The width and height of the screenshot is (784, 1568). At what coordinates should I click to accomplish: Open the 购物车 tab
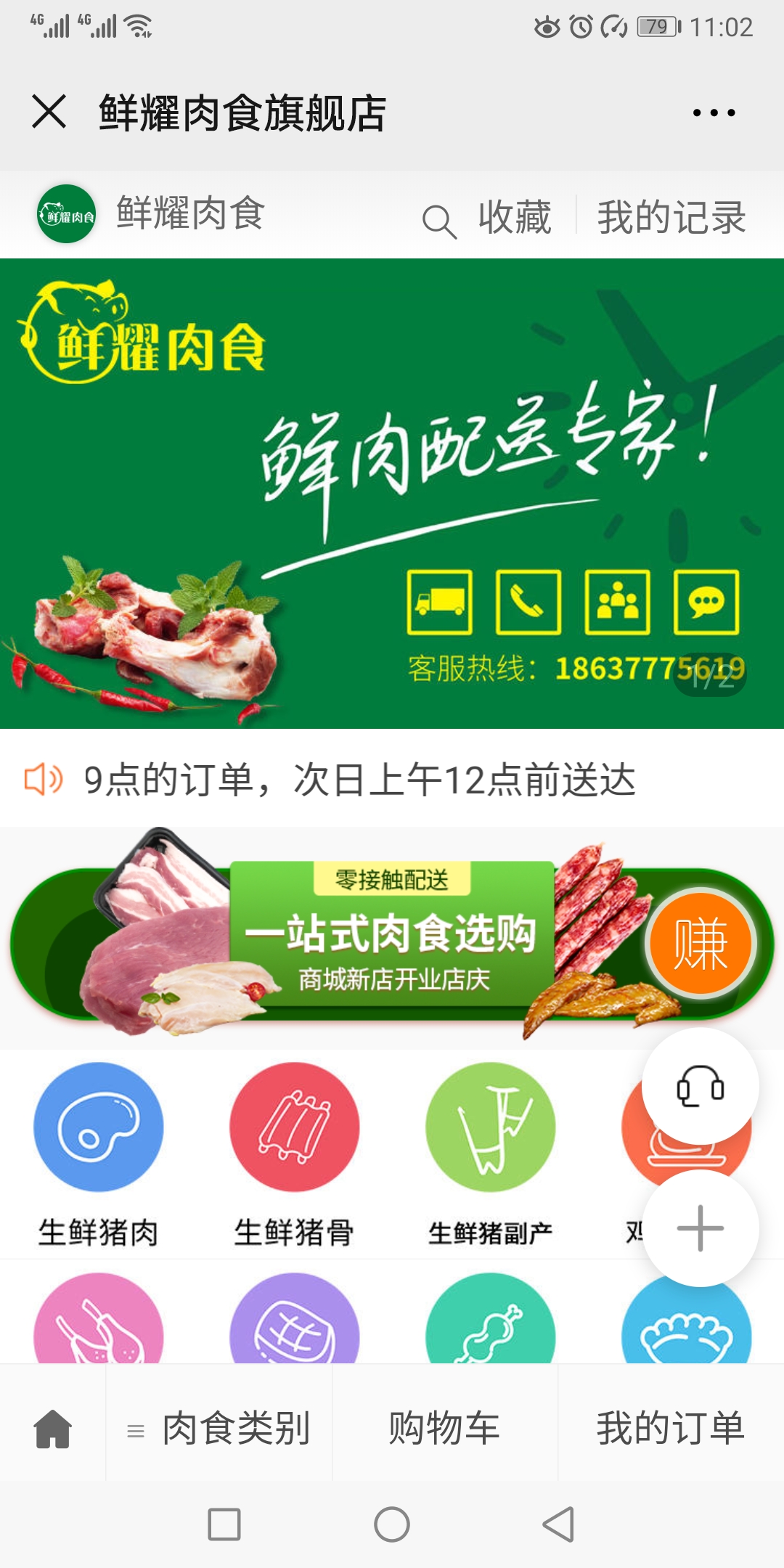[444, 1429]
